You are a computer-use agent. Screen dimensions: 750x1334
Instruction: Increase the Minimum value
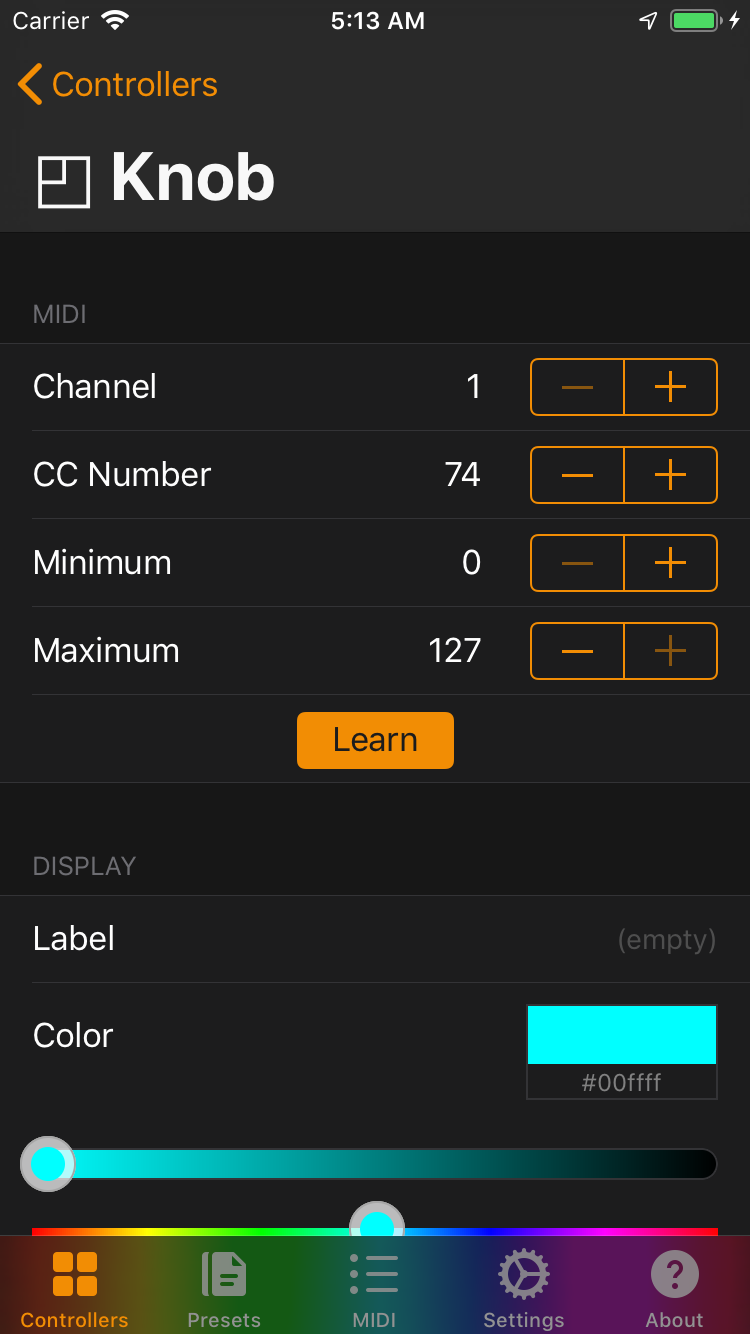(x=670, y=563)
